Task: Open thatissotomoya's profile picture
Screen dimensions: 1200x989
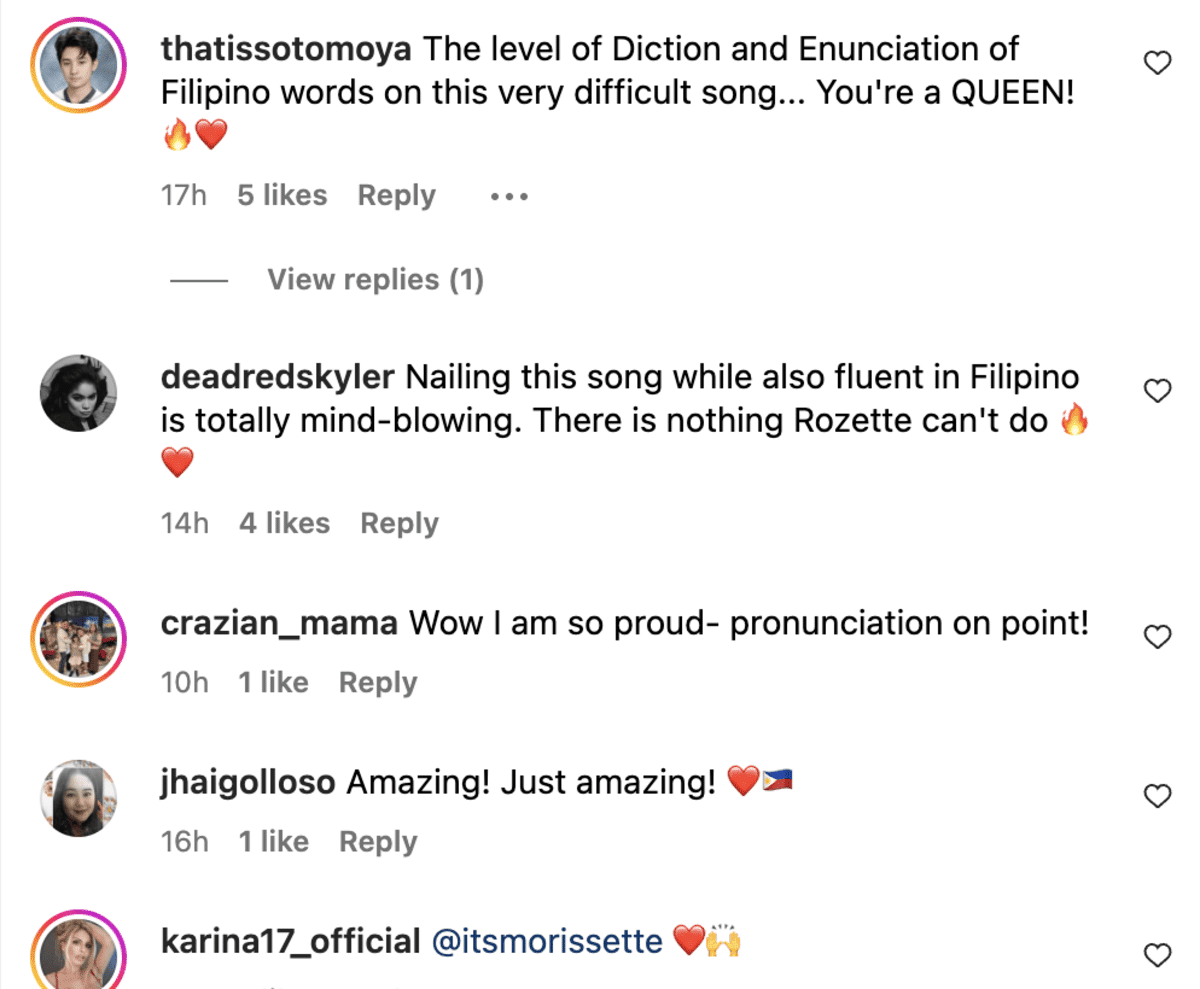Action: [78, 67]
